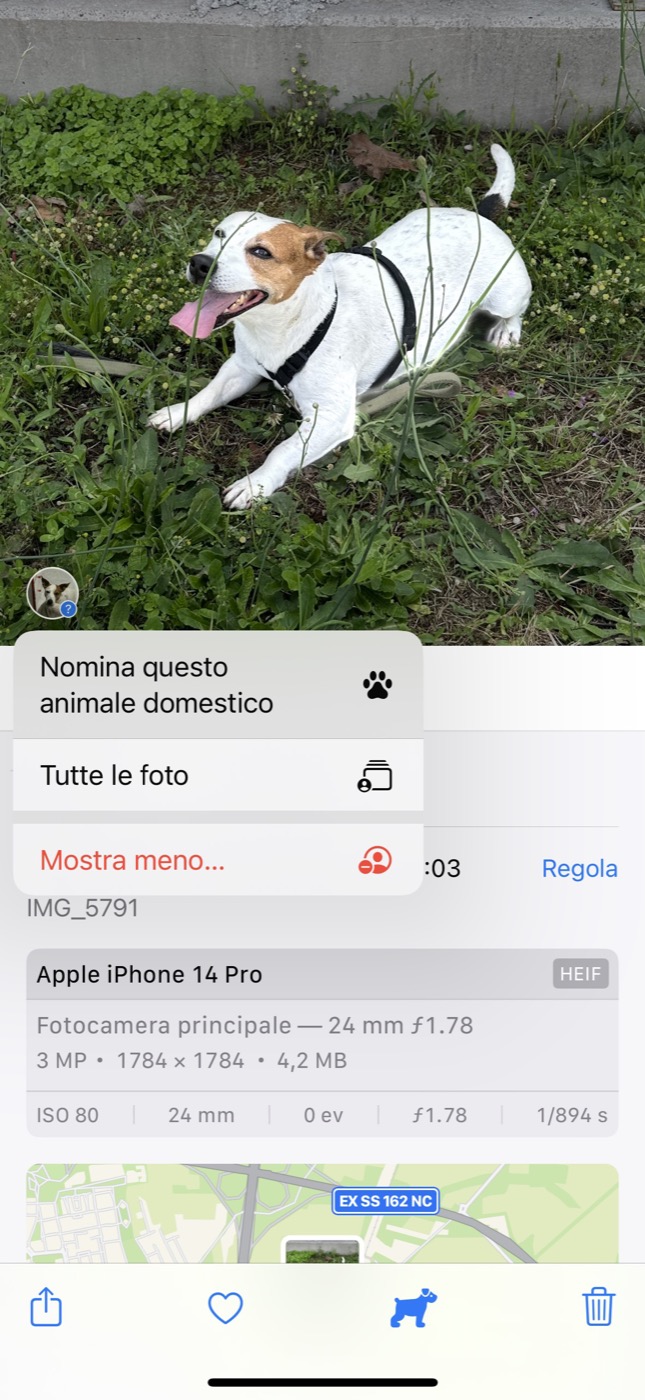Delete this photo with the trash icon

tap(598, 1307)
